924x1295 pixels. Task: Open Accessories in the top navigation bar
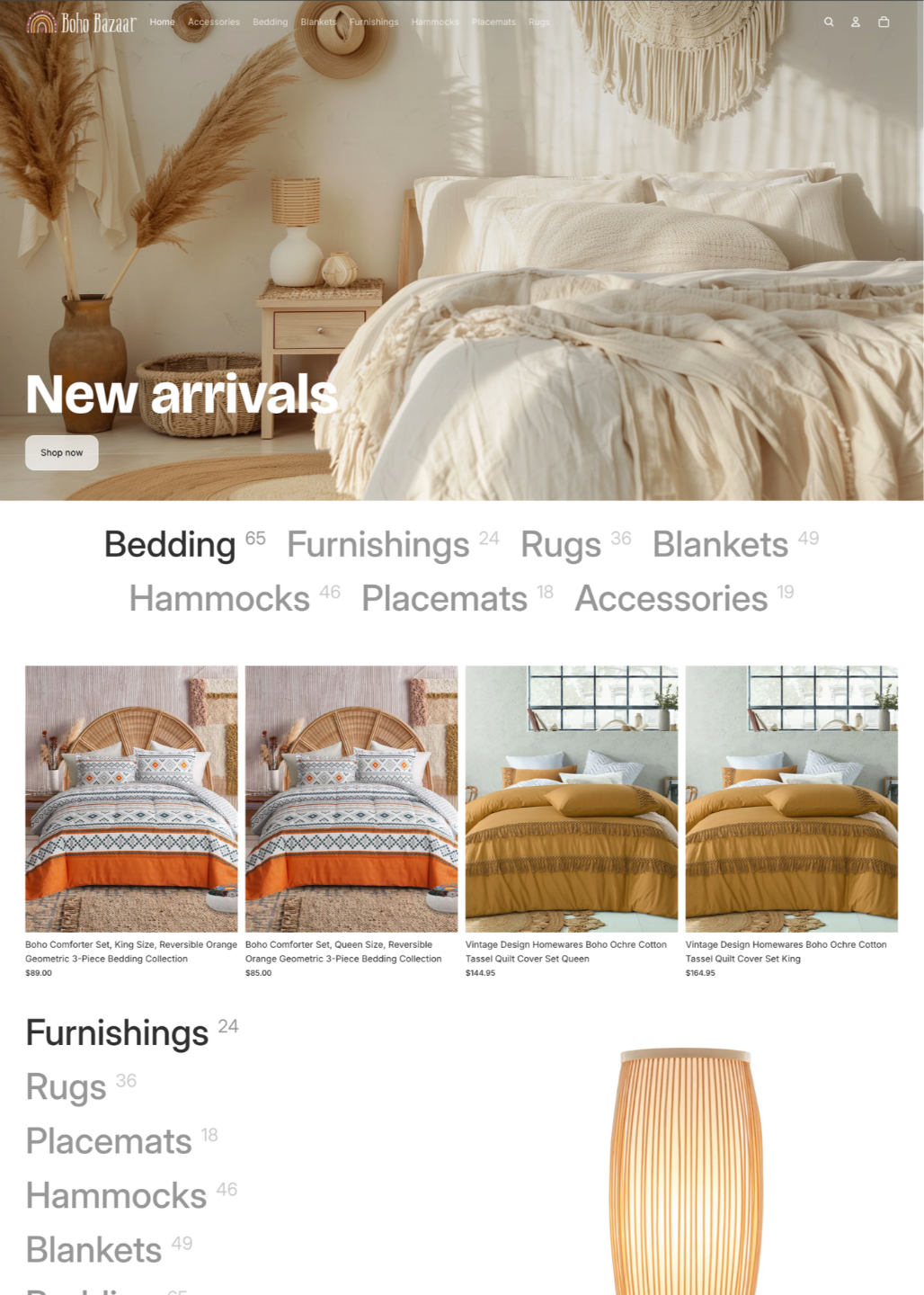point(214,22)
